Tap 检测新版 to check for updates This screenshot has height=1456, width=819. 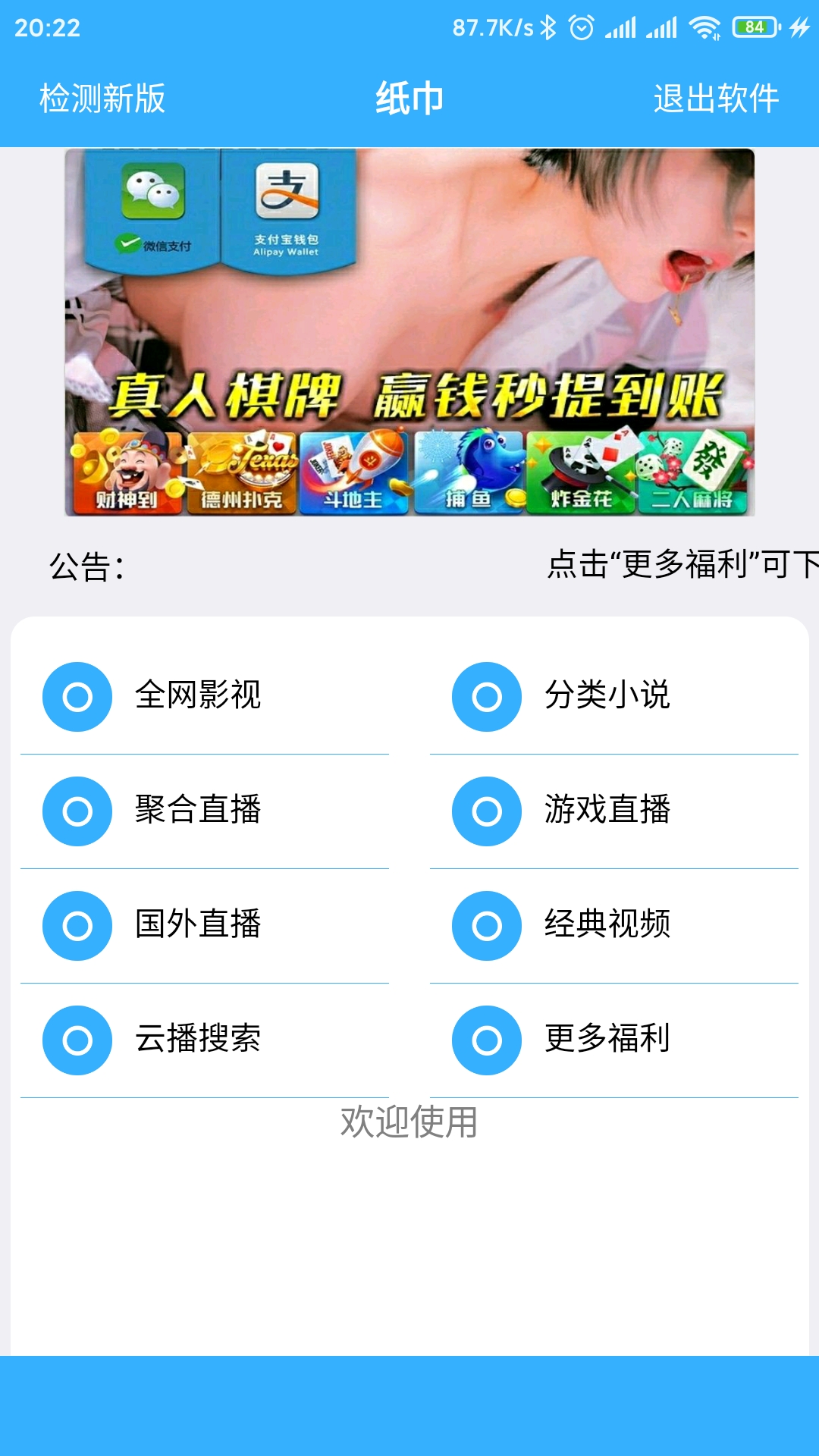click(102, 99)
